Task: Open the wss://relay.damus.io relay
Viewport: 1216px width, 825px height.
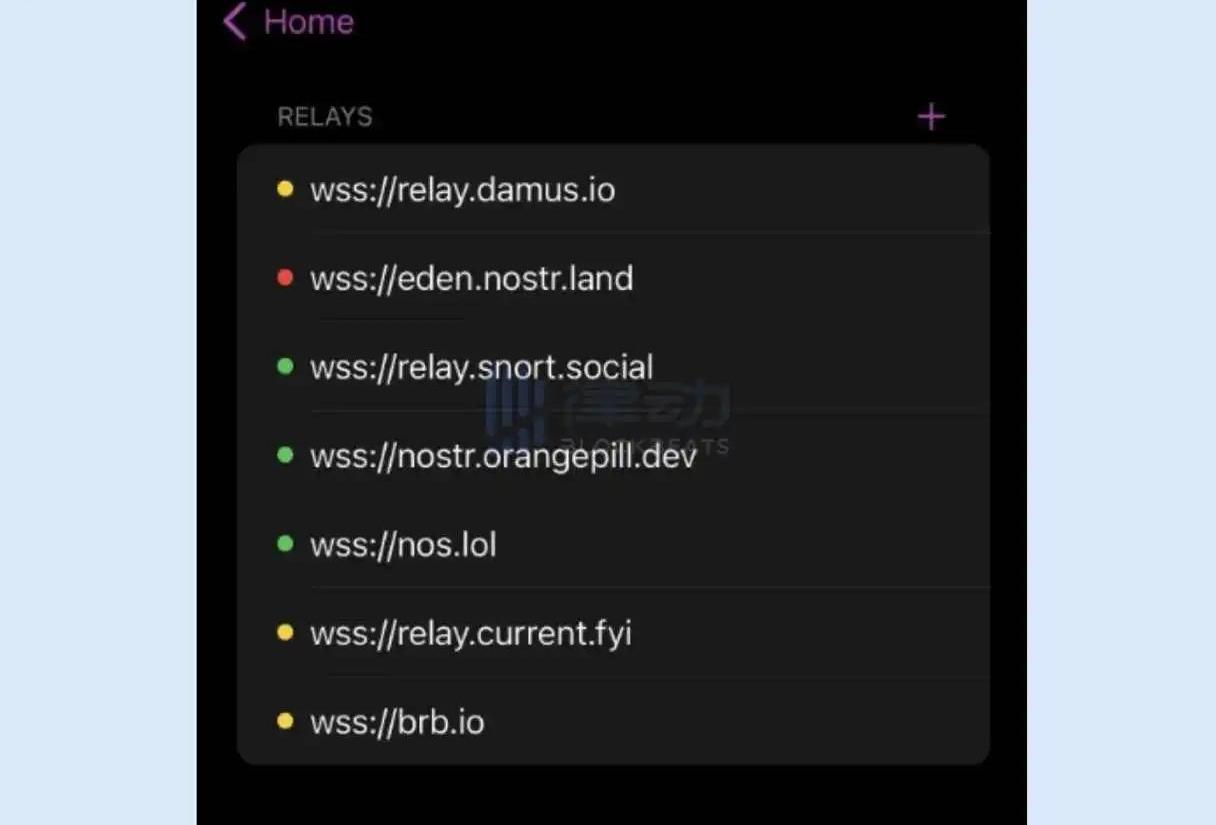Action: 462,189
